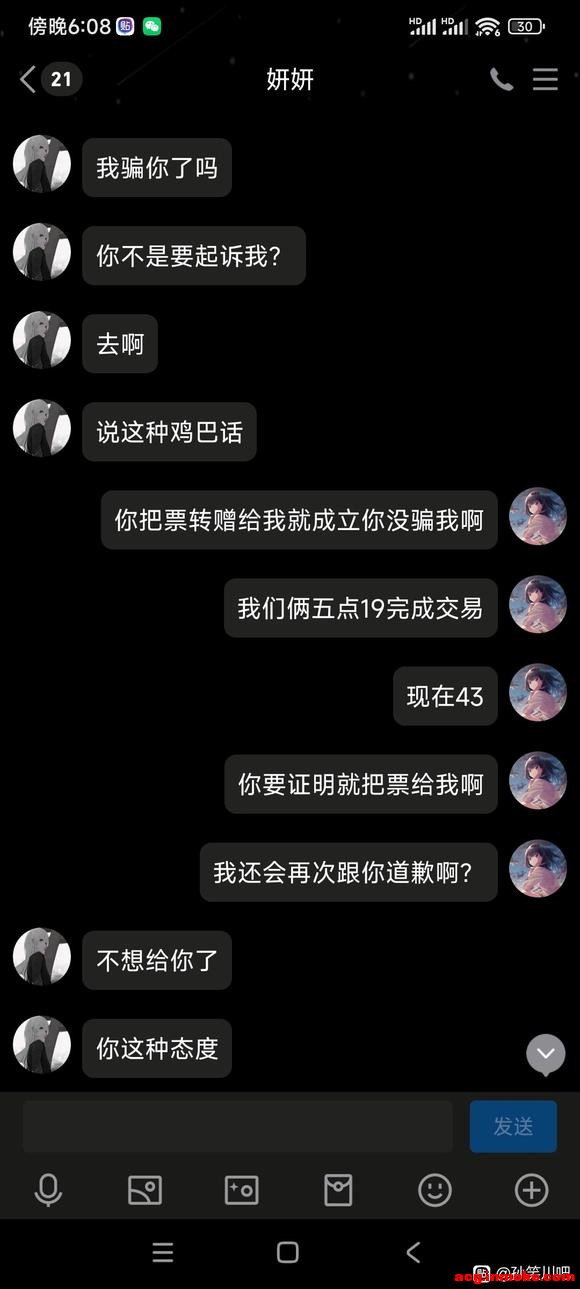Open the red packet icon
The width and height of the screenshot is (580, 1289).
(338, 1190)
